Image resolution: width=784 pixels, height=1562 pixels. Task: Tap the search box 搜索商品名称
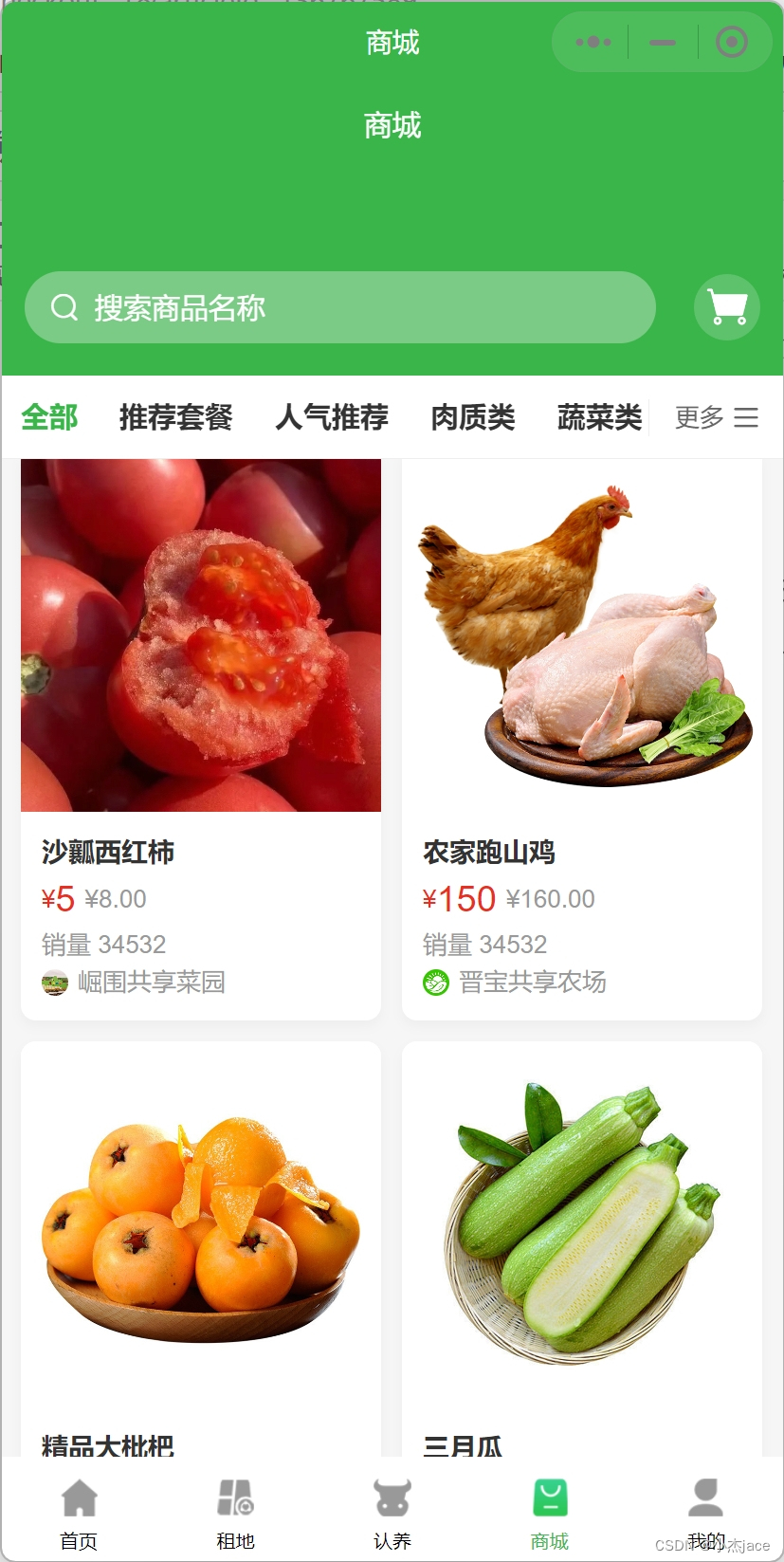[x=339, y=307]
